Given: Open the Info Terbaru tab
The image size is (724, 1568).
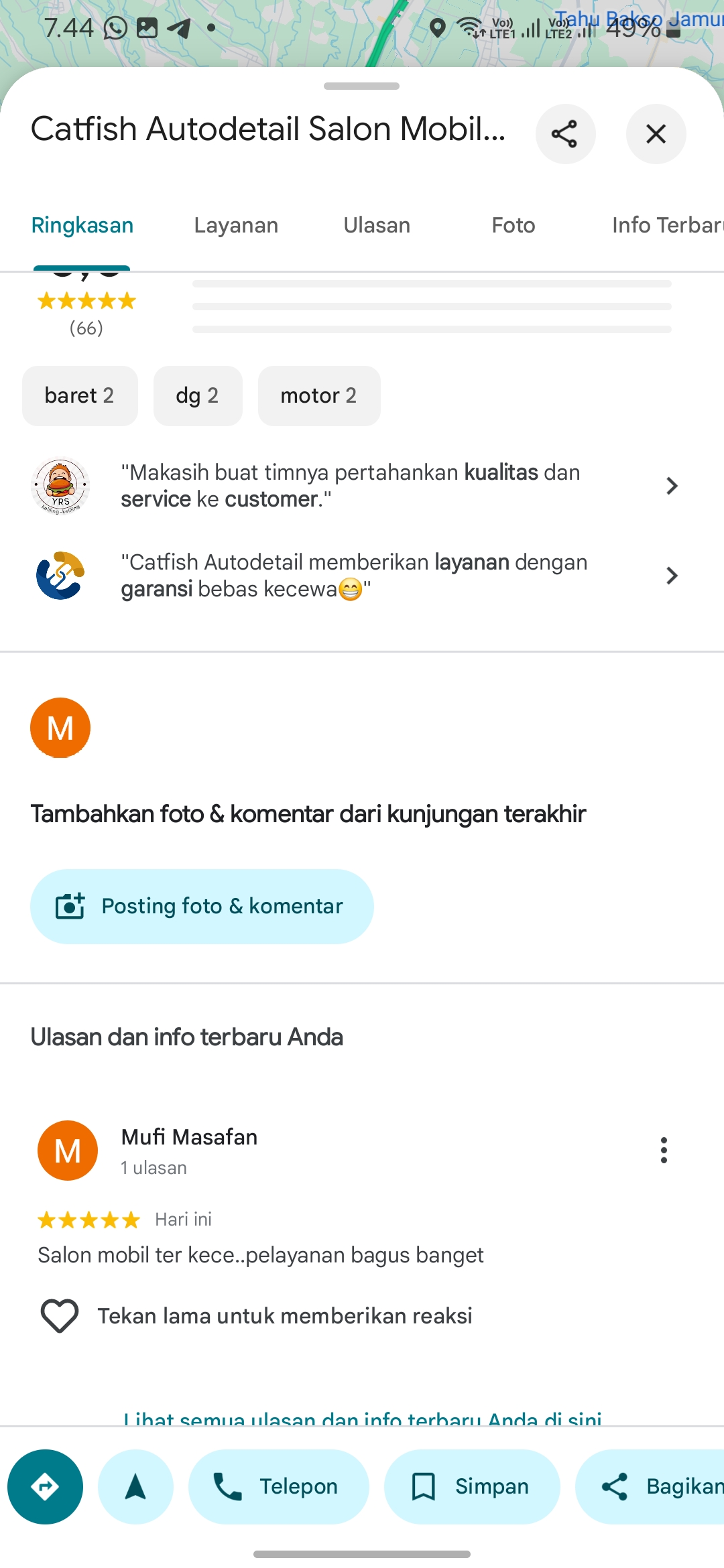Looking at the screenshot, I should pos(668,225).
